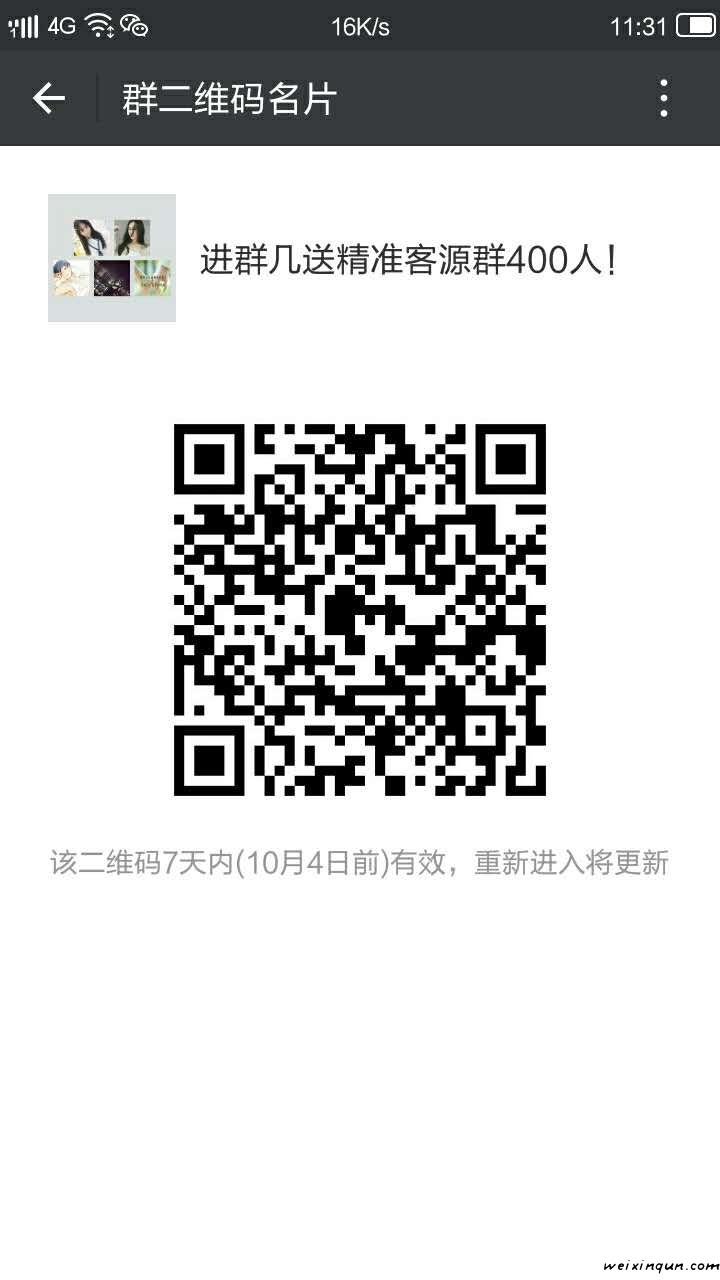Go back using the arrow icon
The image size is (720, 1280).
pyautogui.click(x=48, y=98)
